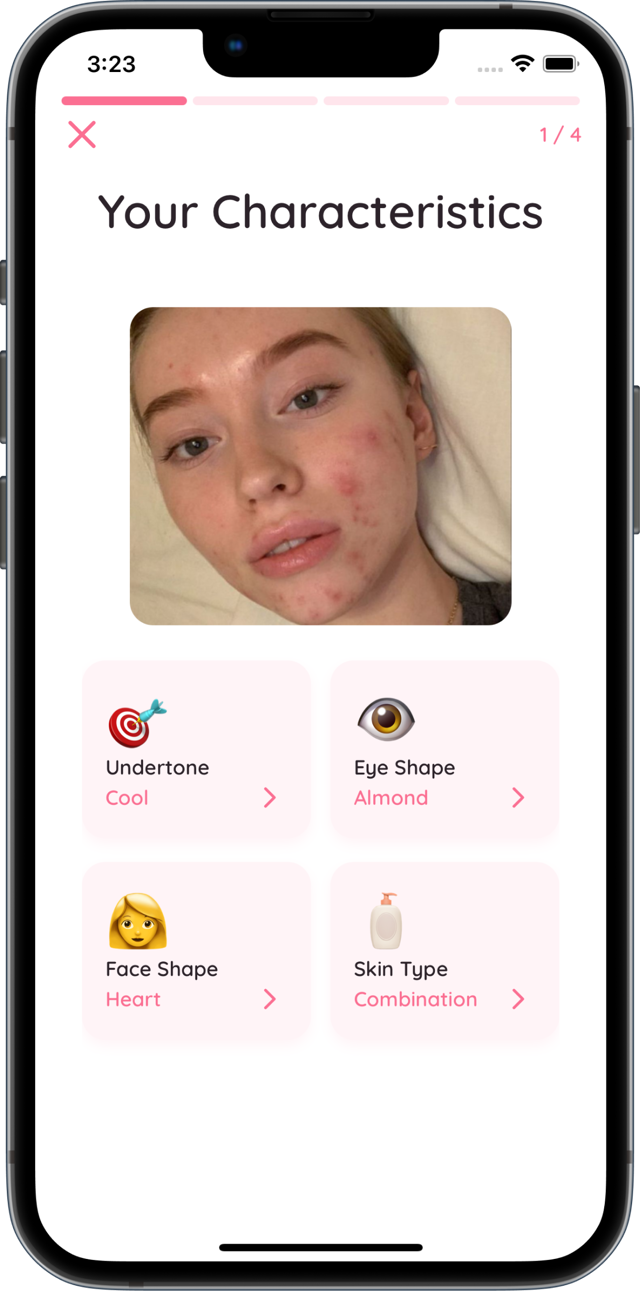The width and height of the screenshot is (640, 1291).
Task: Open the Face Shape Heart card
Action: (x=196, y=953)
